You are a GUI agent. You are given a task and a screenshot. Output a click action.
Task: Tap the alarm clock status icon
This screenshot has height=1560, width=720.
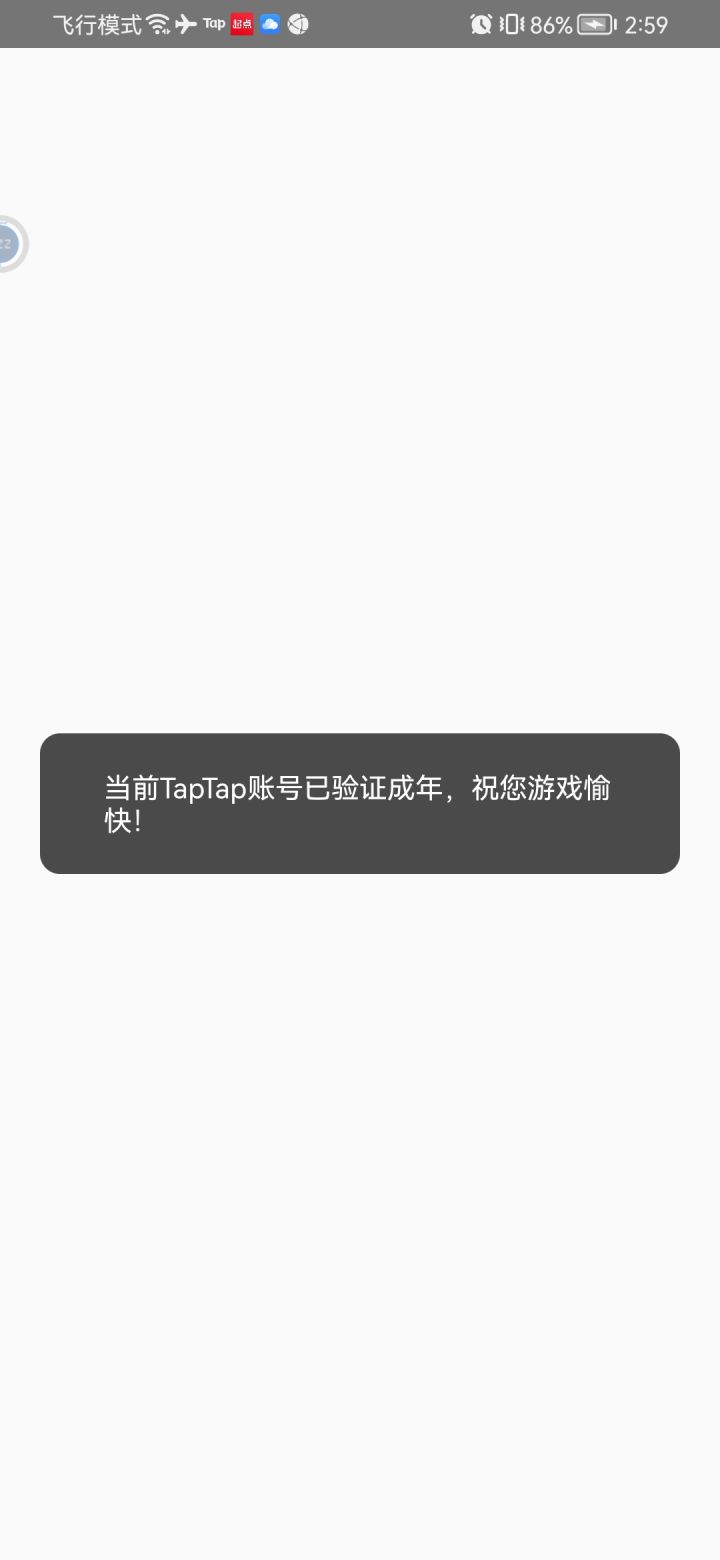[x=482, y=23]
